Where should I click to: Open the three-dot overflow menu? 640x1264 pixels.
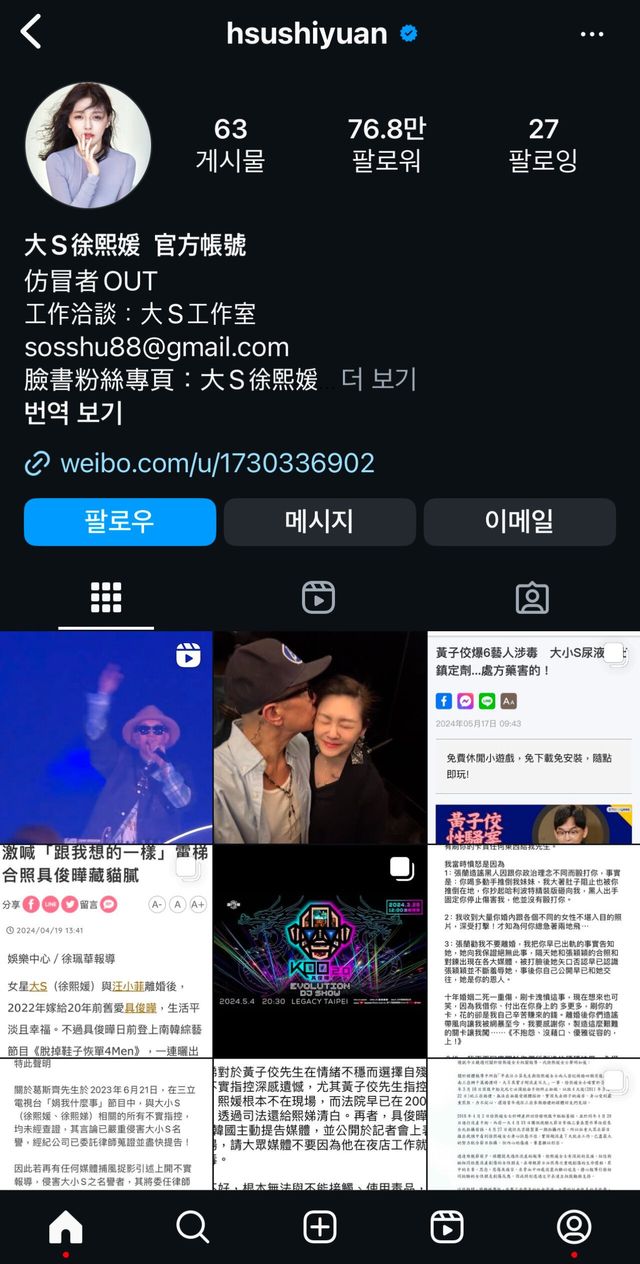592,34
